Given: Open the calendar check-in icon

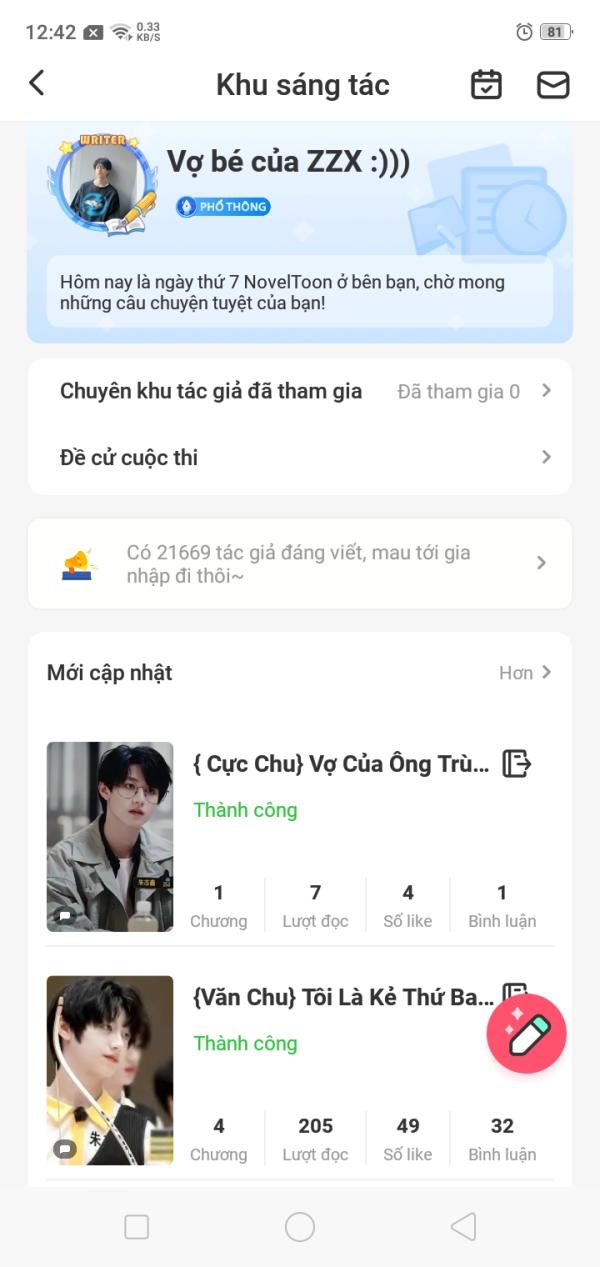Looking at the screenshot, I should coord(486,84).
